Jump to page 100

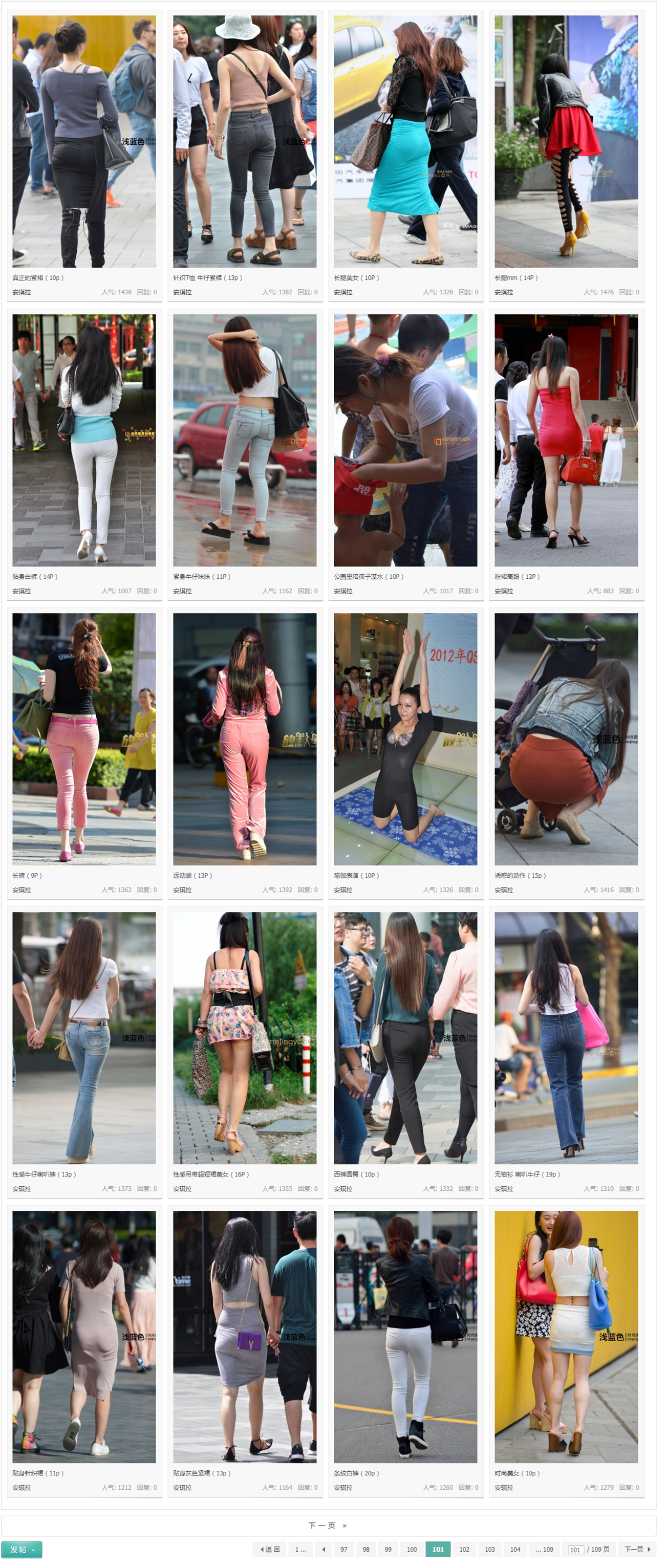point(412,1549)
